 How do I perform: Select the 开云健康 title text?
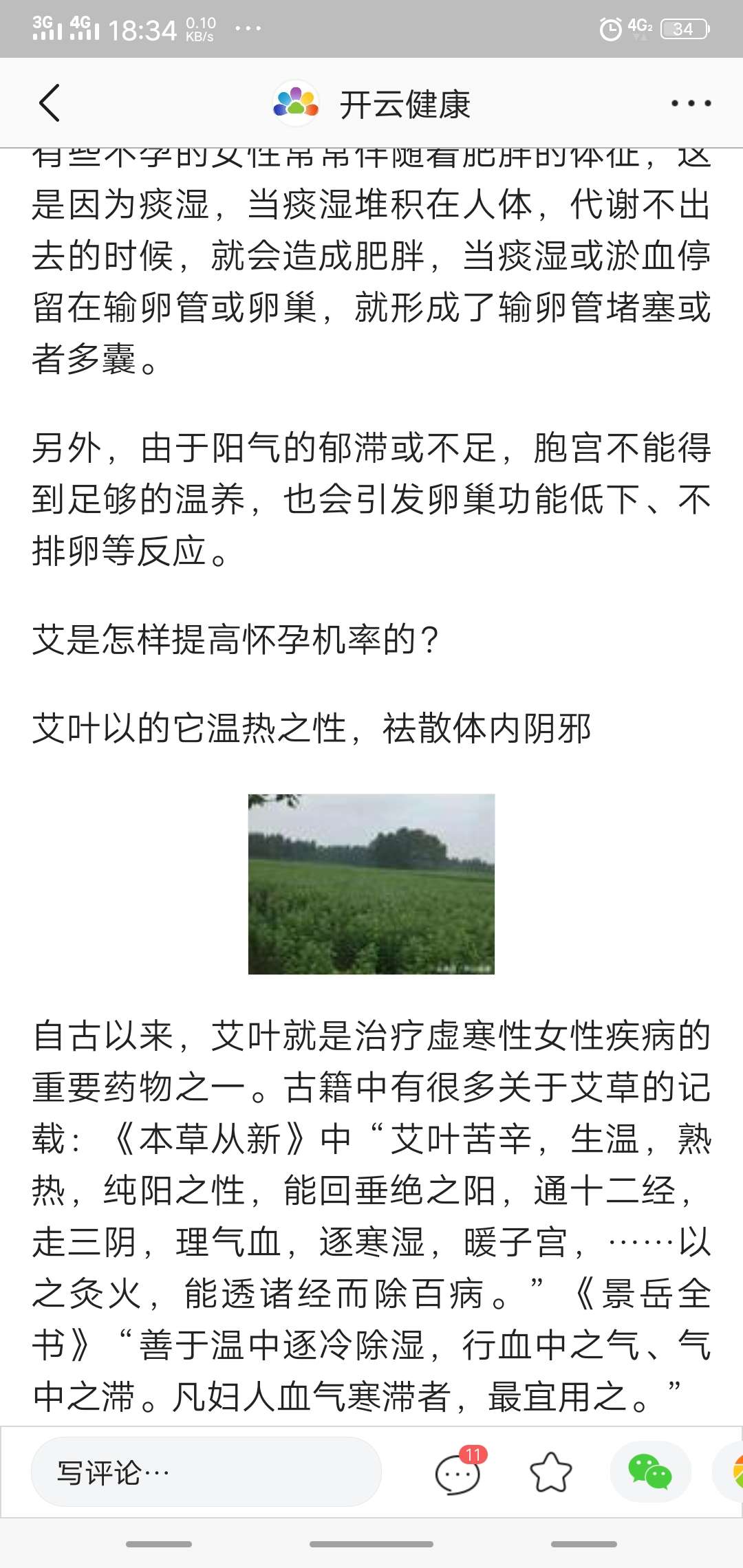[x=406, y=103]
